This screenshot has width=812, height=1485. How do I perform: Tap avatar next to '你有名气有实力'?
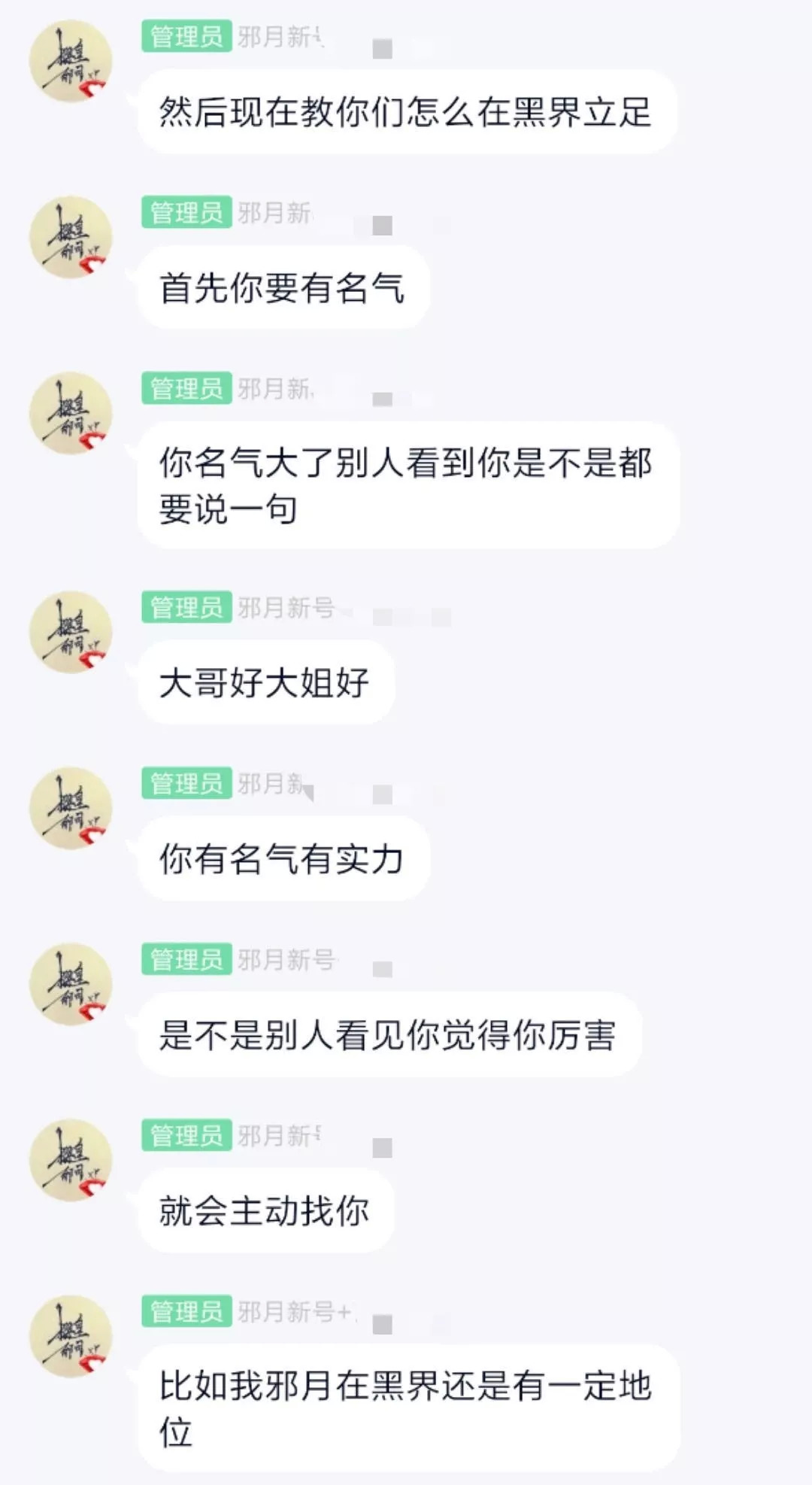pyautogui.click(x=71, y=808)
